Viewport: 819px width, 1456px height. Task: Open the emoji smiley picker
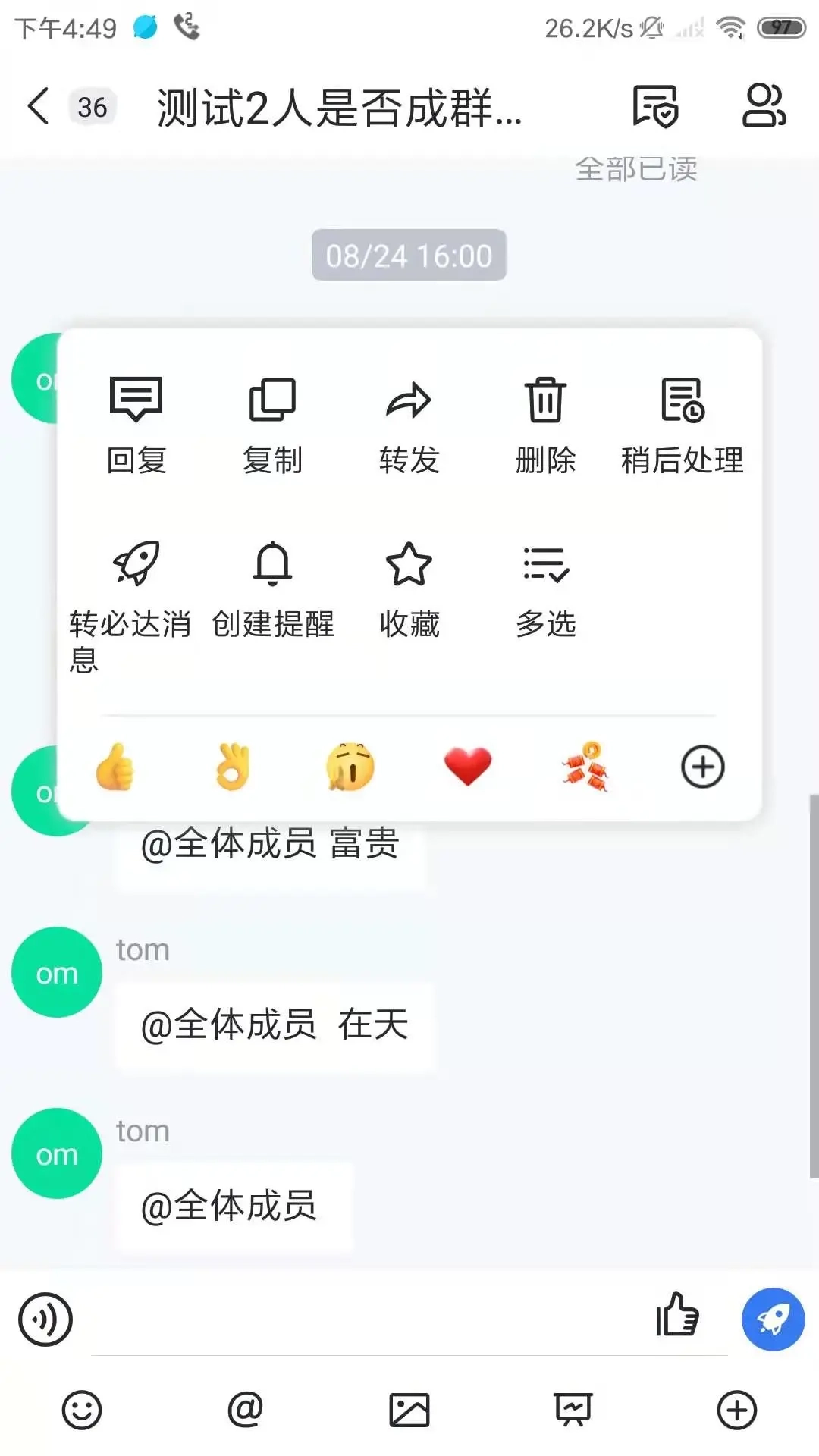pos(81,1409)
